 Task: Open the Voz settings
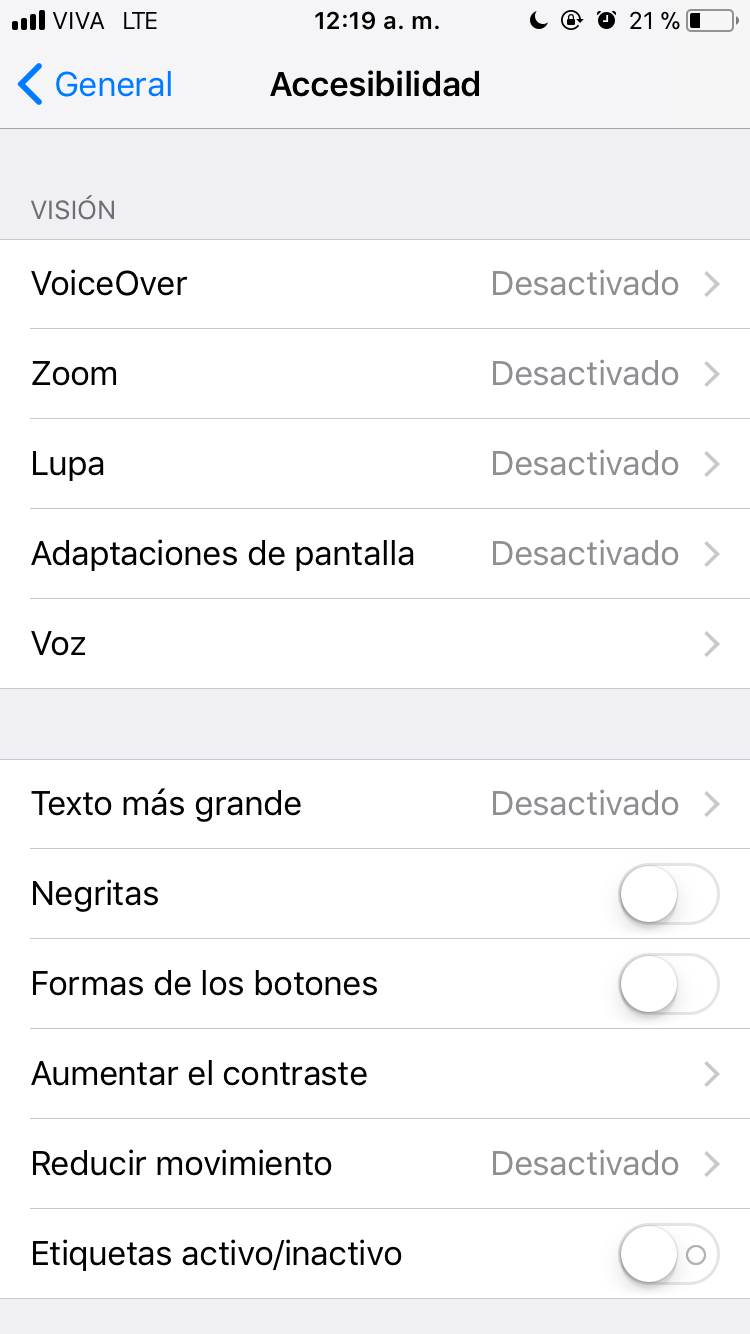tap(375, 644)
